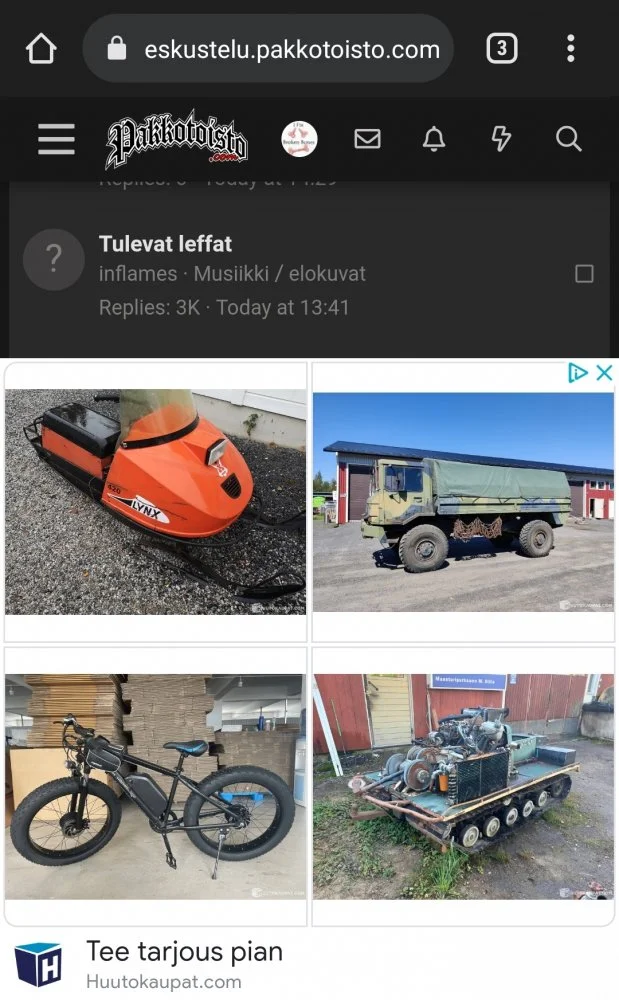
Task: Open the orange Lynx snowmobile ad
Action: (x=155, y=502)
